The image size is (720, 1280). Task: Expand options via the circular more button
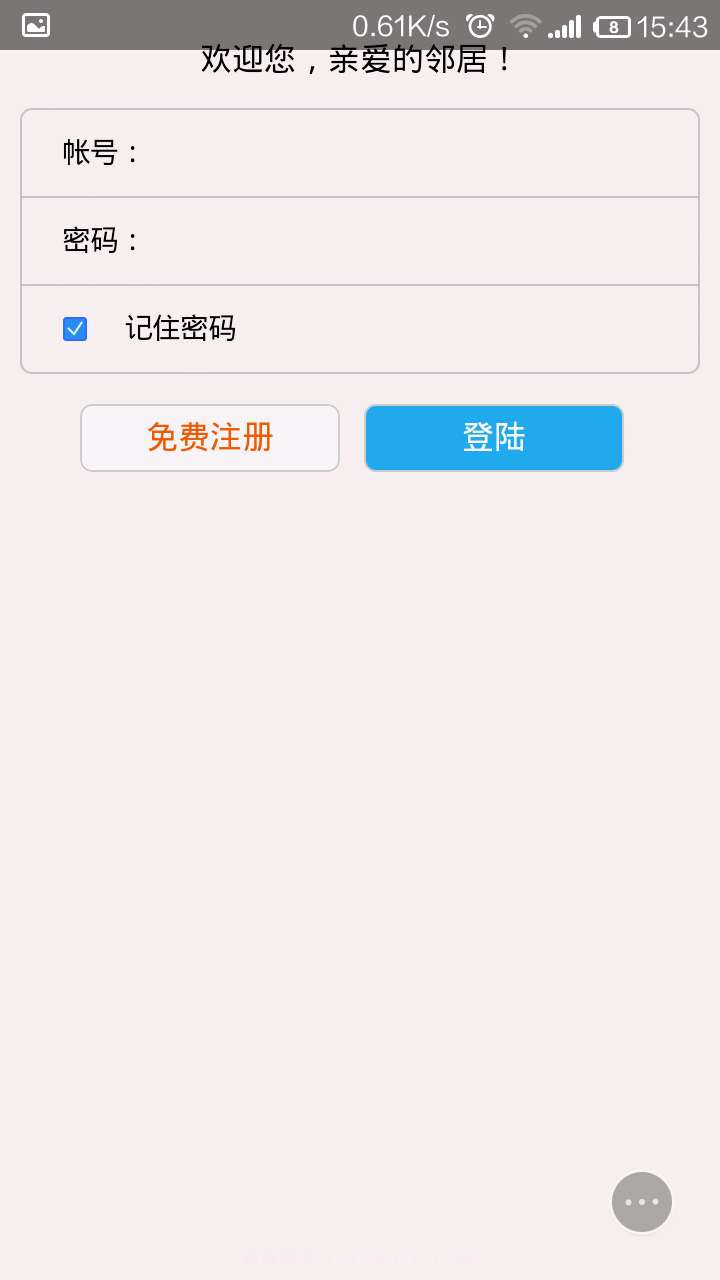pyautogui.click(x=641, y=1201)
